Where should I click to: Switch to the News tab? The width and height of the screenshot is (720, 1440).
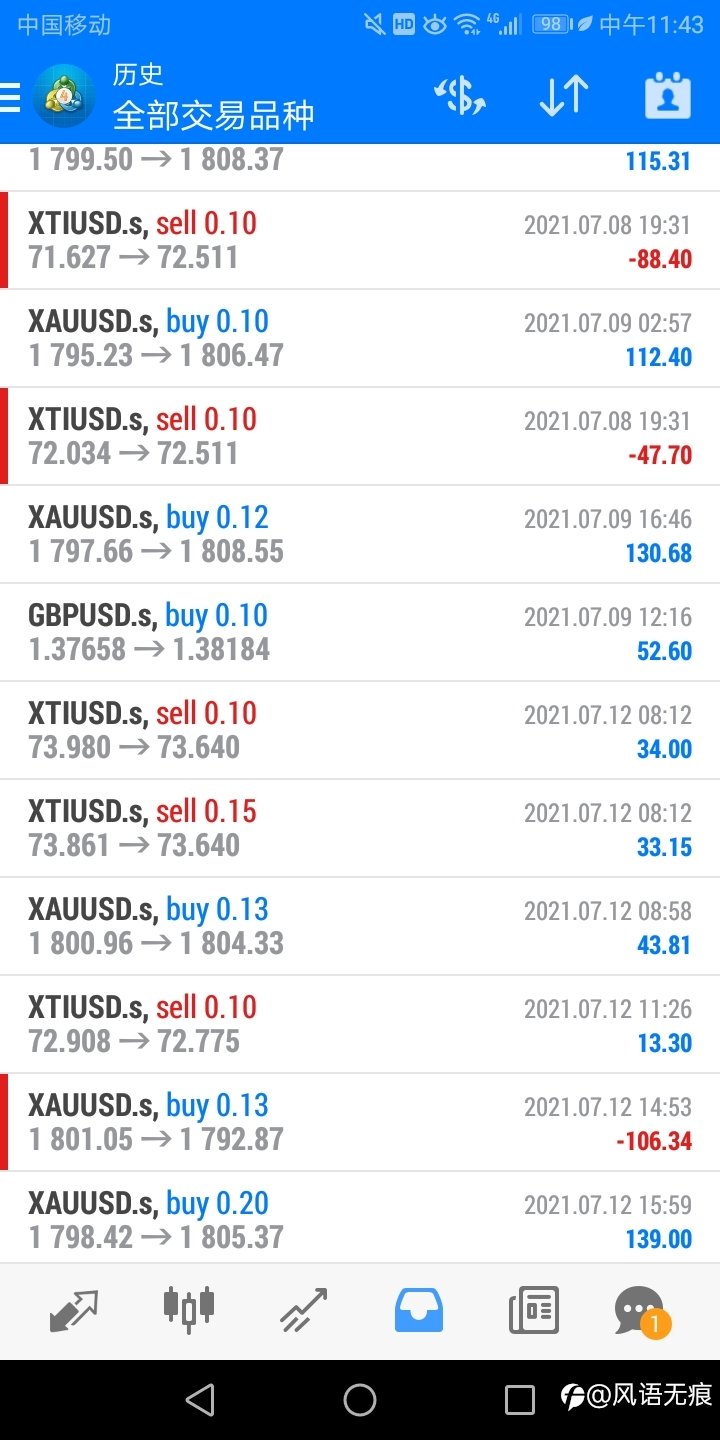[534, 1309]
